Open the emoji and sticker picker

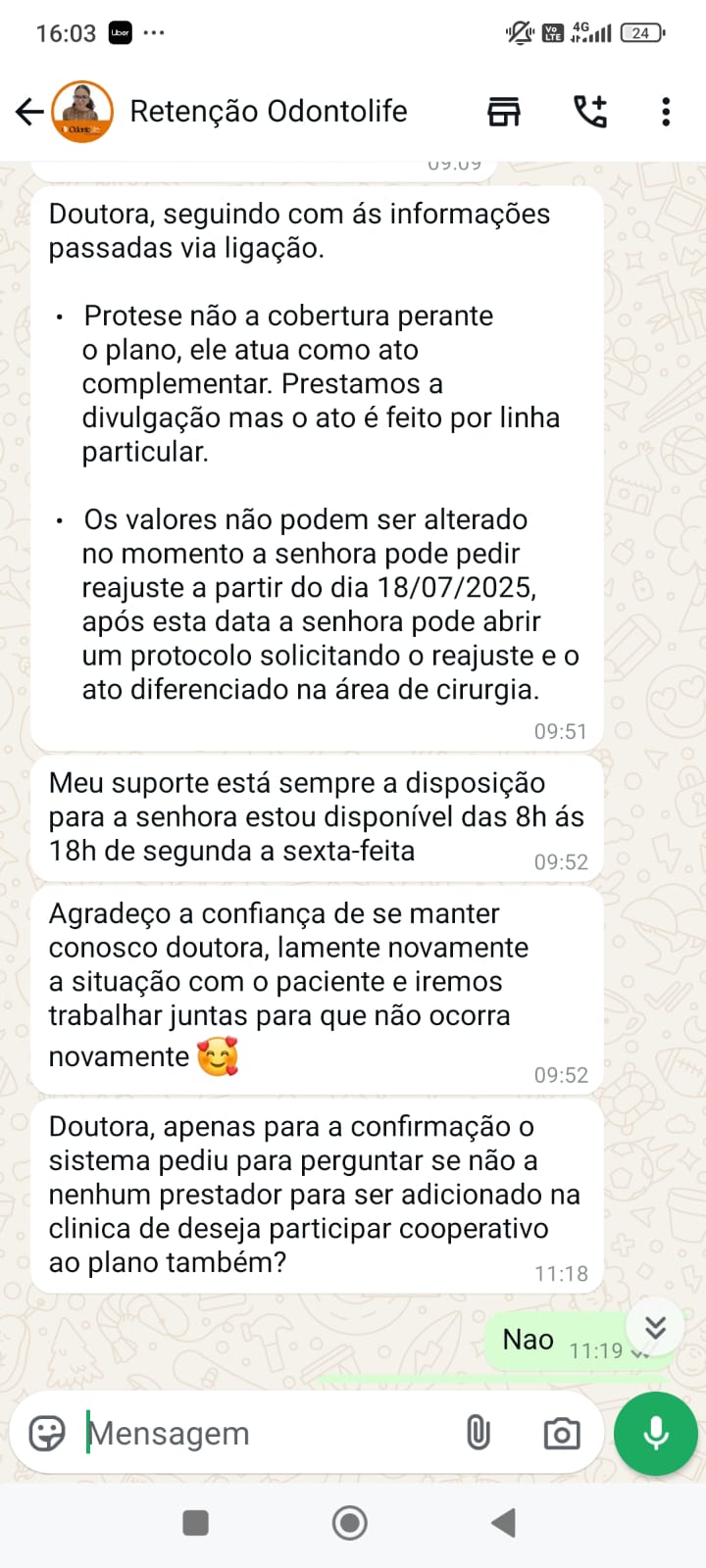point(47,1434)
